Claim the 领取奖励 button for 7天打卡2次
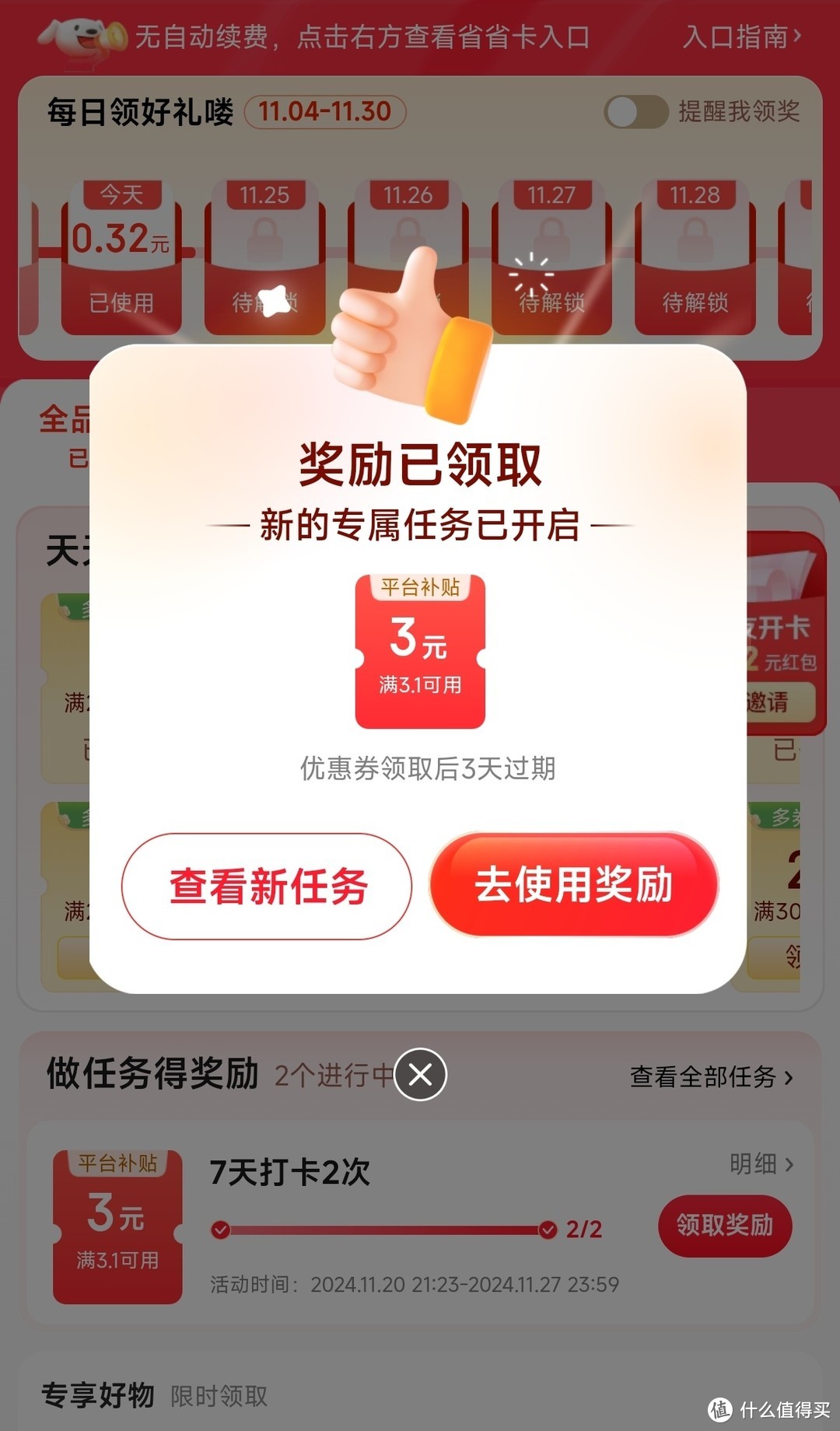Screen dimensions: 840x1431 725,1226
